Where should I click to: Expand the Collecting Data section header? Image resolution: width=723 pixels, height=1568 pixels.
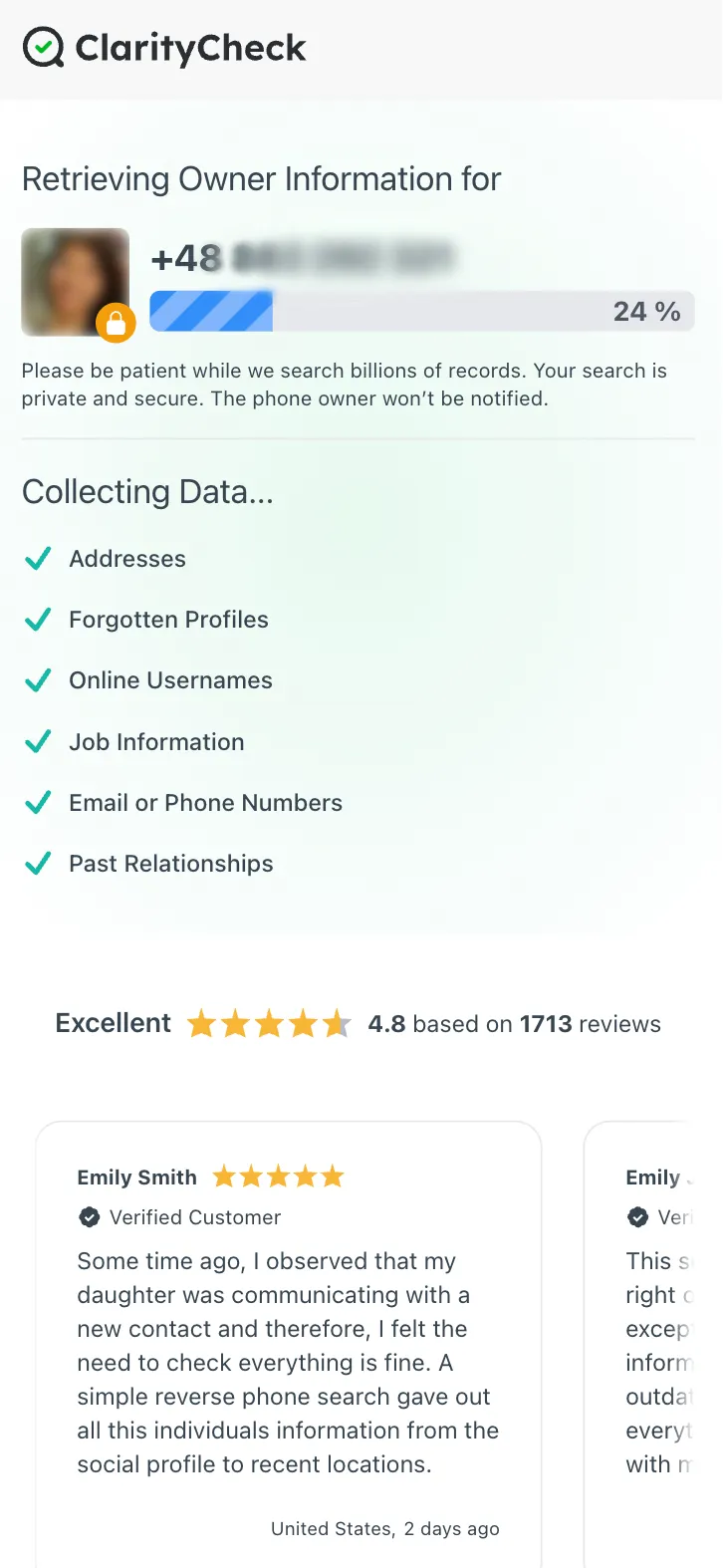147,491
